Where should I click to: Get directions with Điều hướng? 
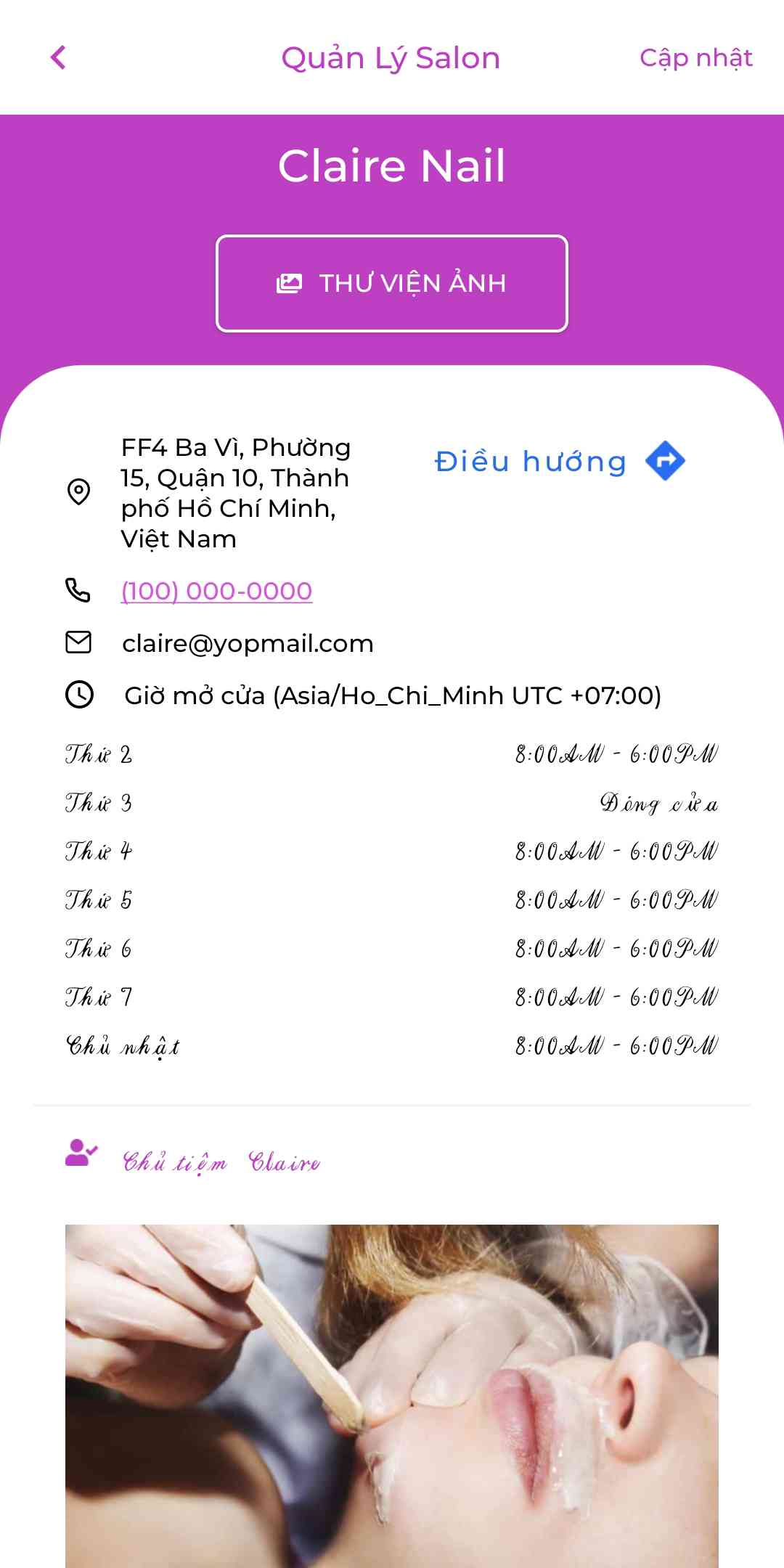click(x=559, y=461)
